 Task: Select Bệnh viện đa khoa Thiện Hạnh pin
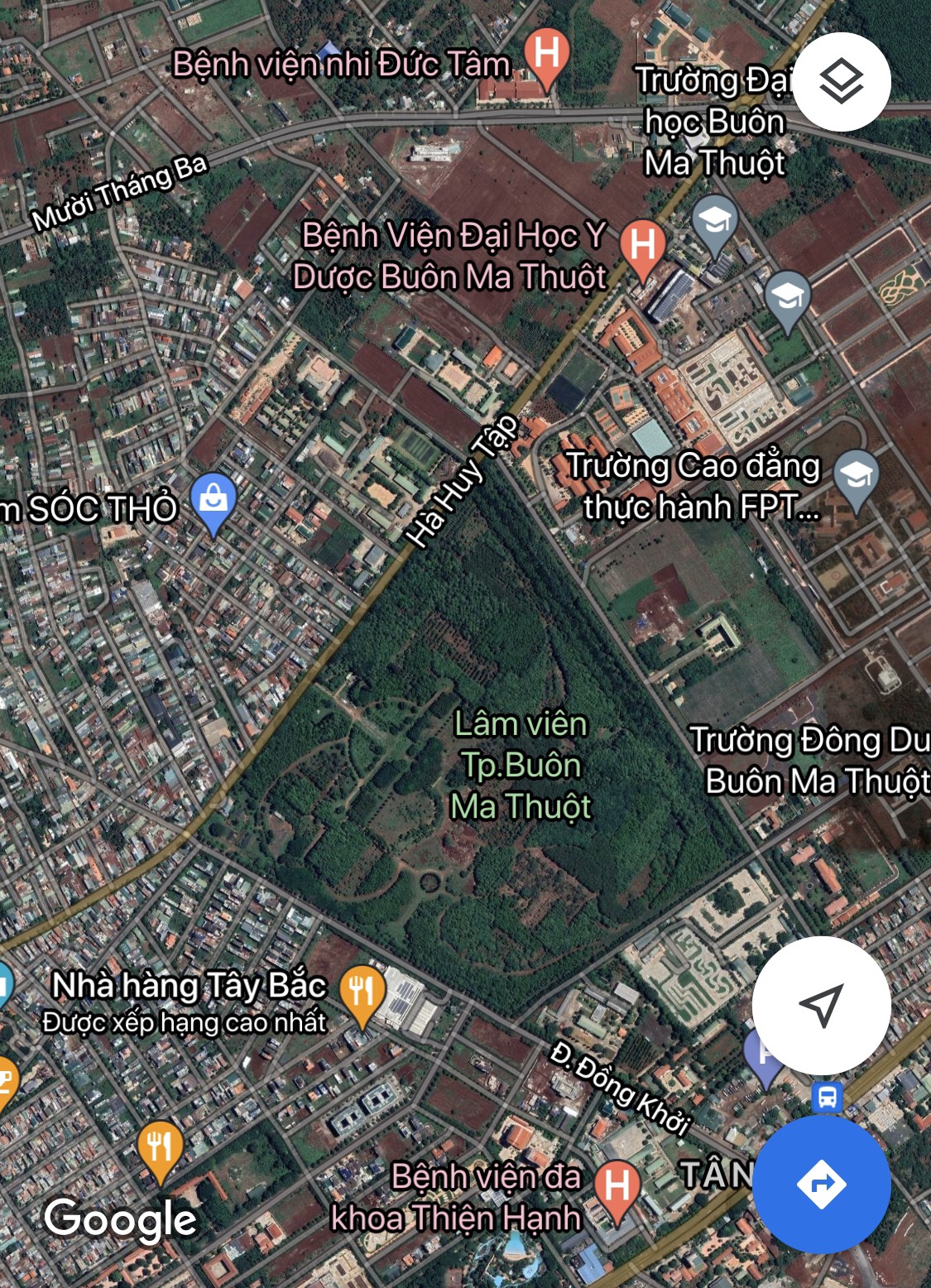point(617,1189)
